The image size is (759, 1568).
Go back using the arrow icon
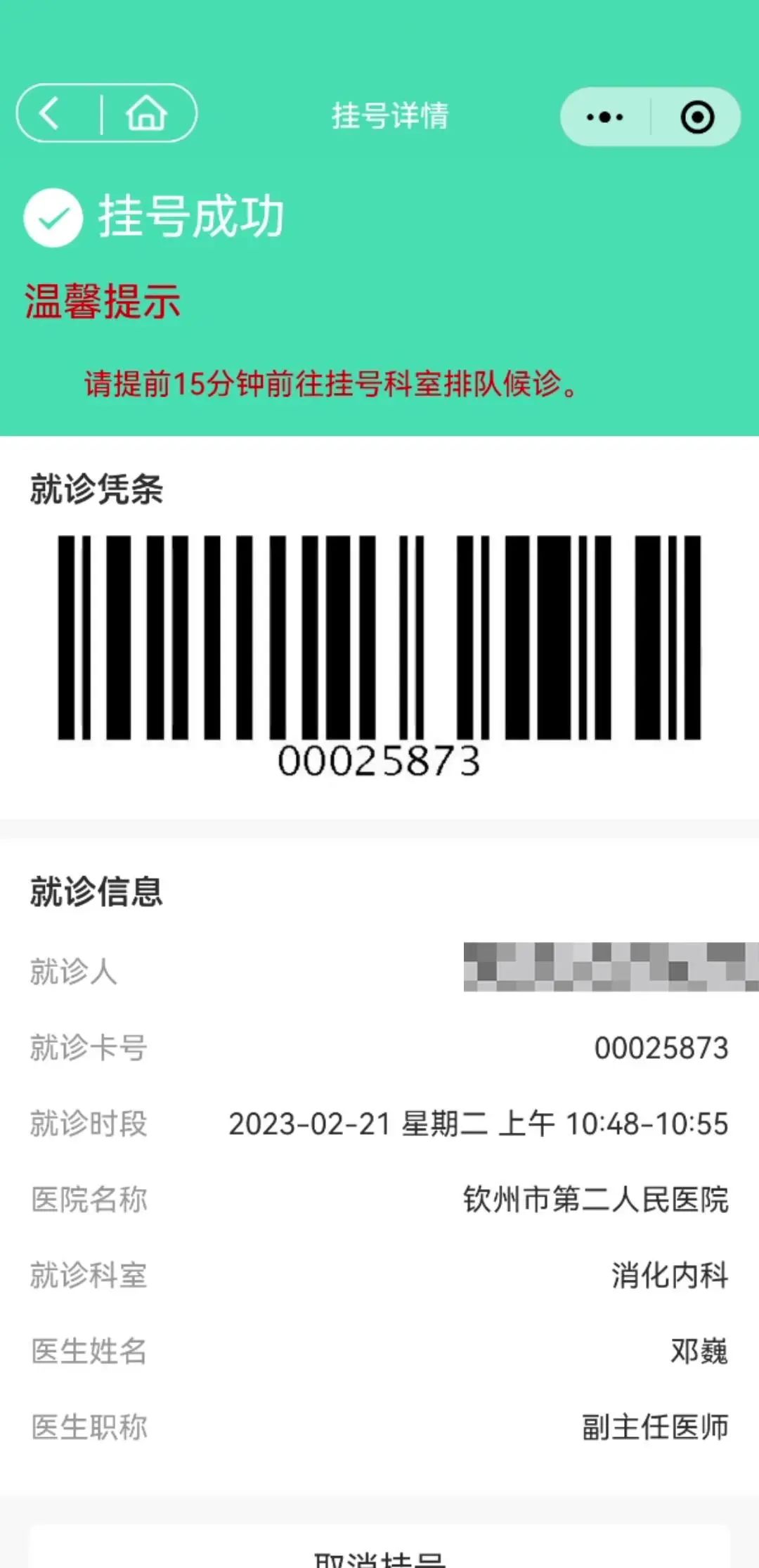coord(49,113)
